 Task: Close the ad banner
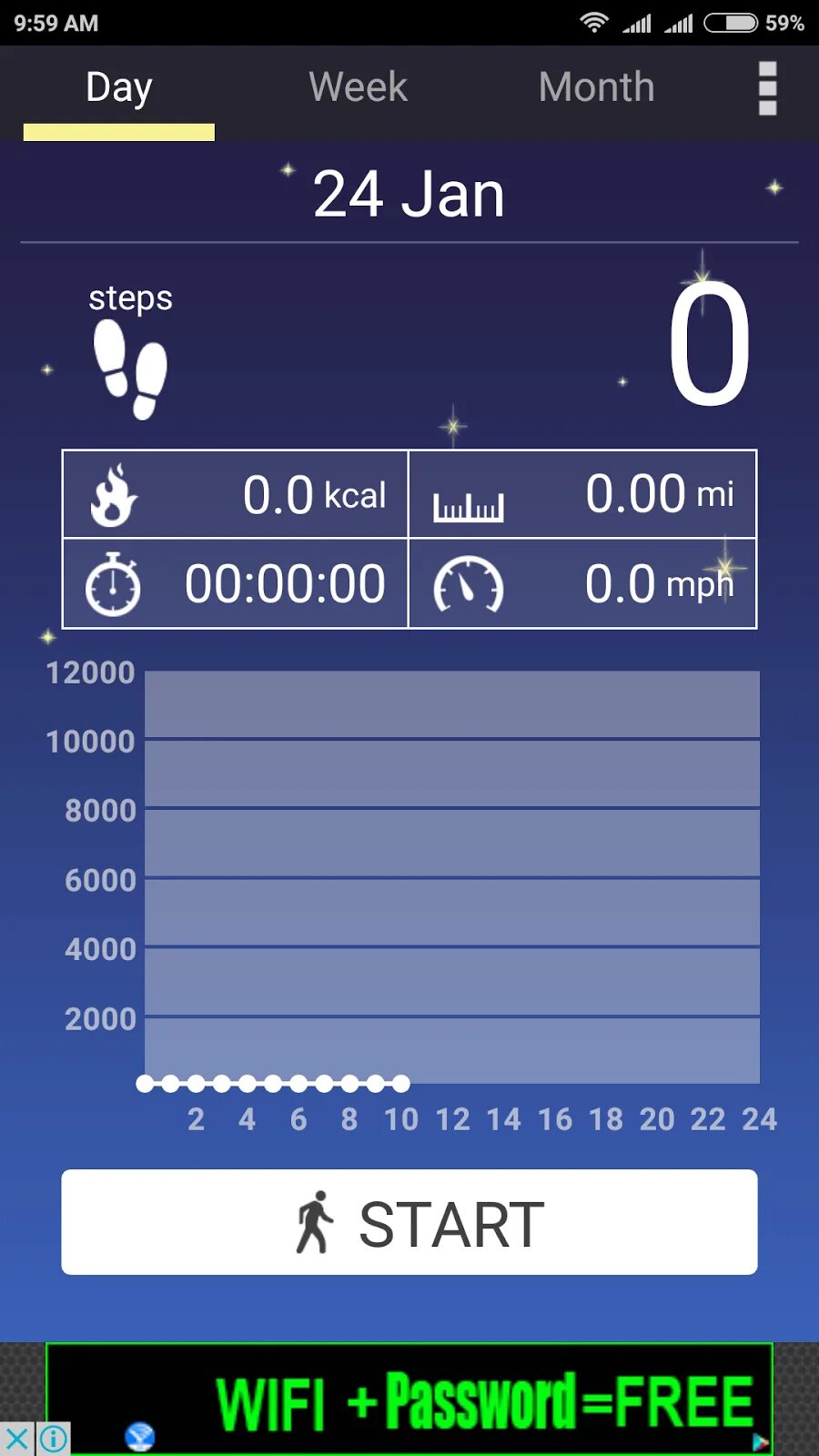16,1439
